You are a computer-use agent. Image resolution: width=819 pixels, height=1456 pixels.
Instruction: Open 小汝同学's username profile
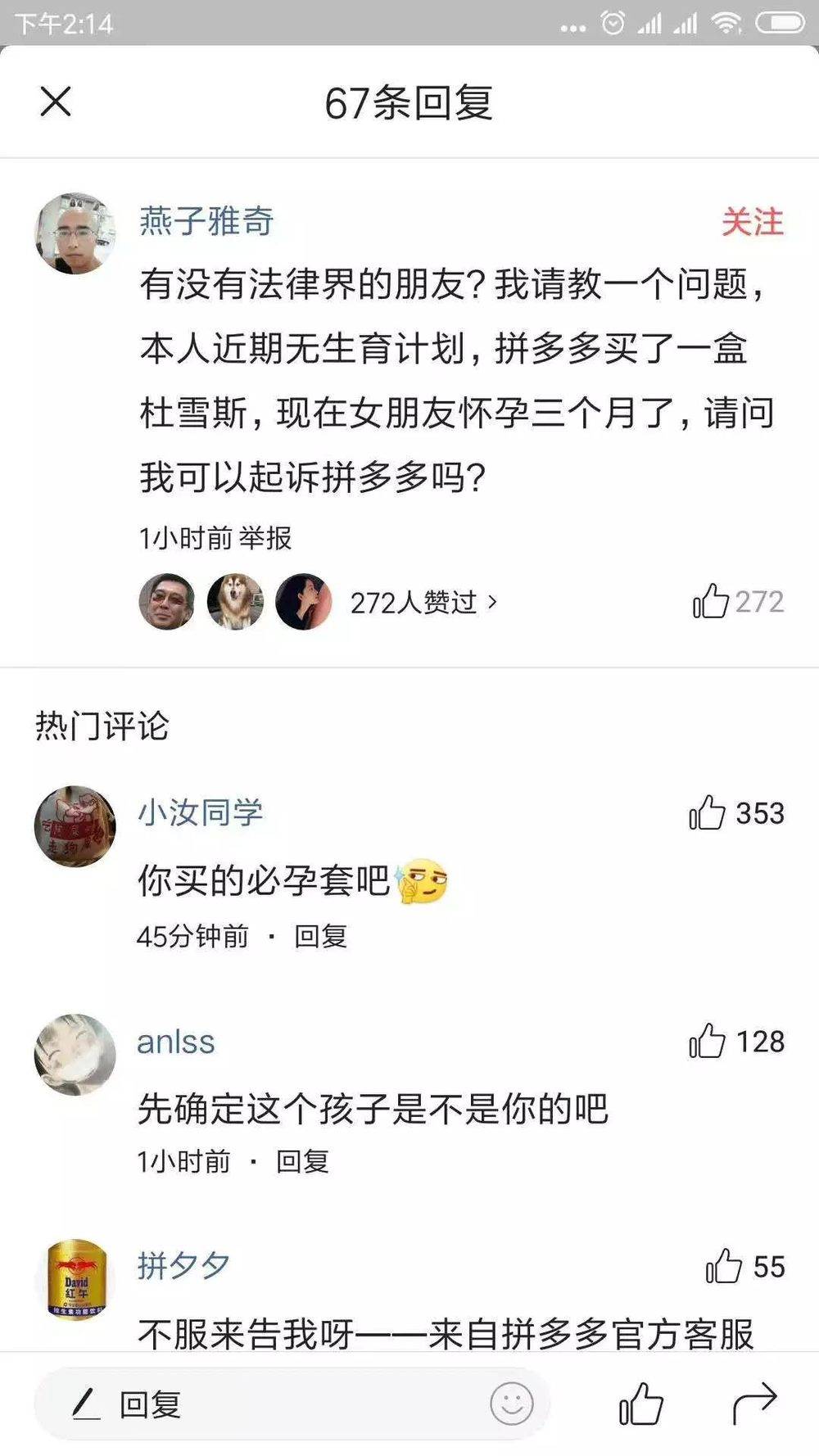pos(200,812)
